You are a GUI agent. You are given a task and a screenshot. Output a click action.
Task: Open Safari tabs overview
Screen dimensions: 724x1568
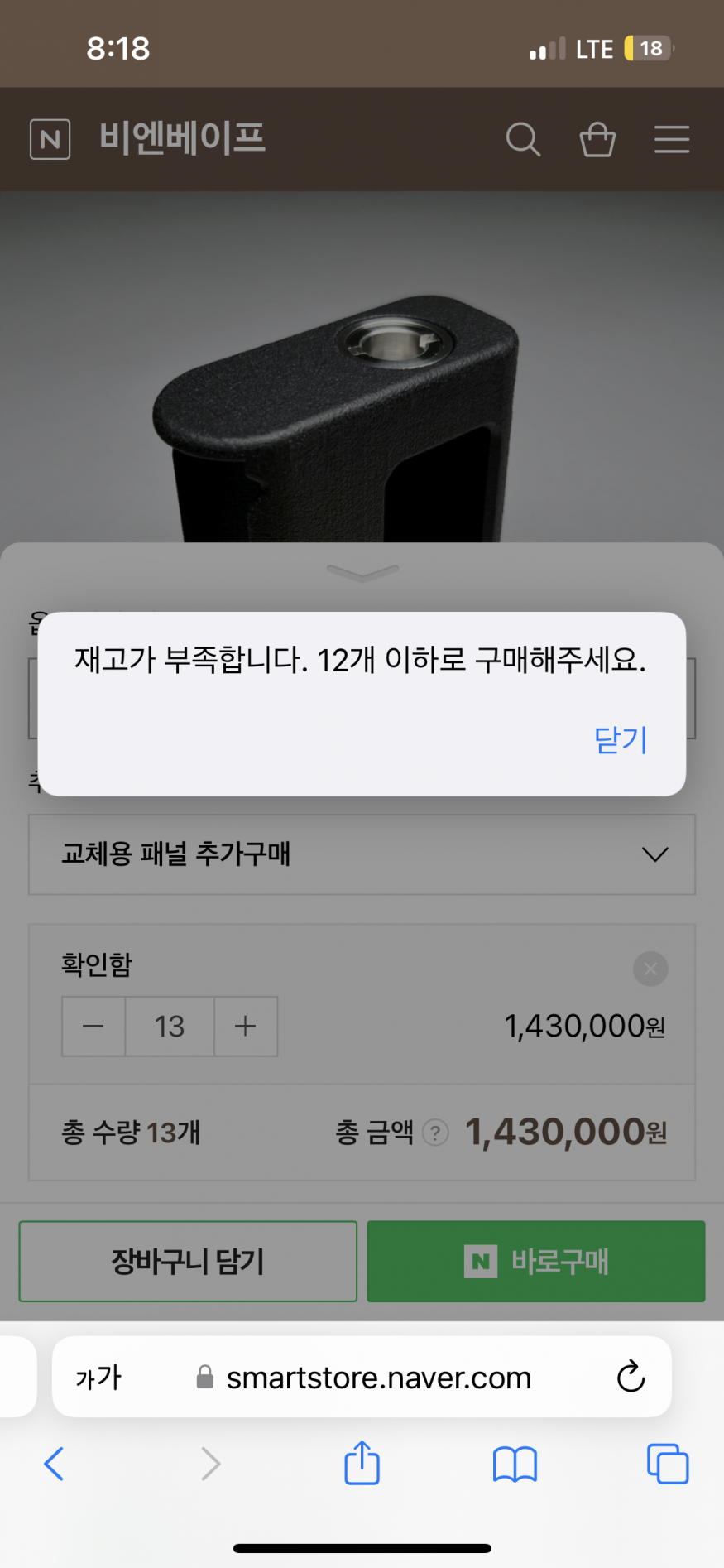click(667, 1464)
